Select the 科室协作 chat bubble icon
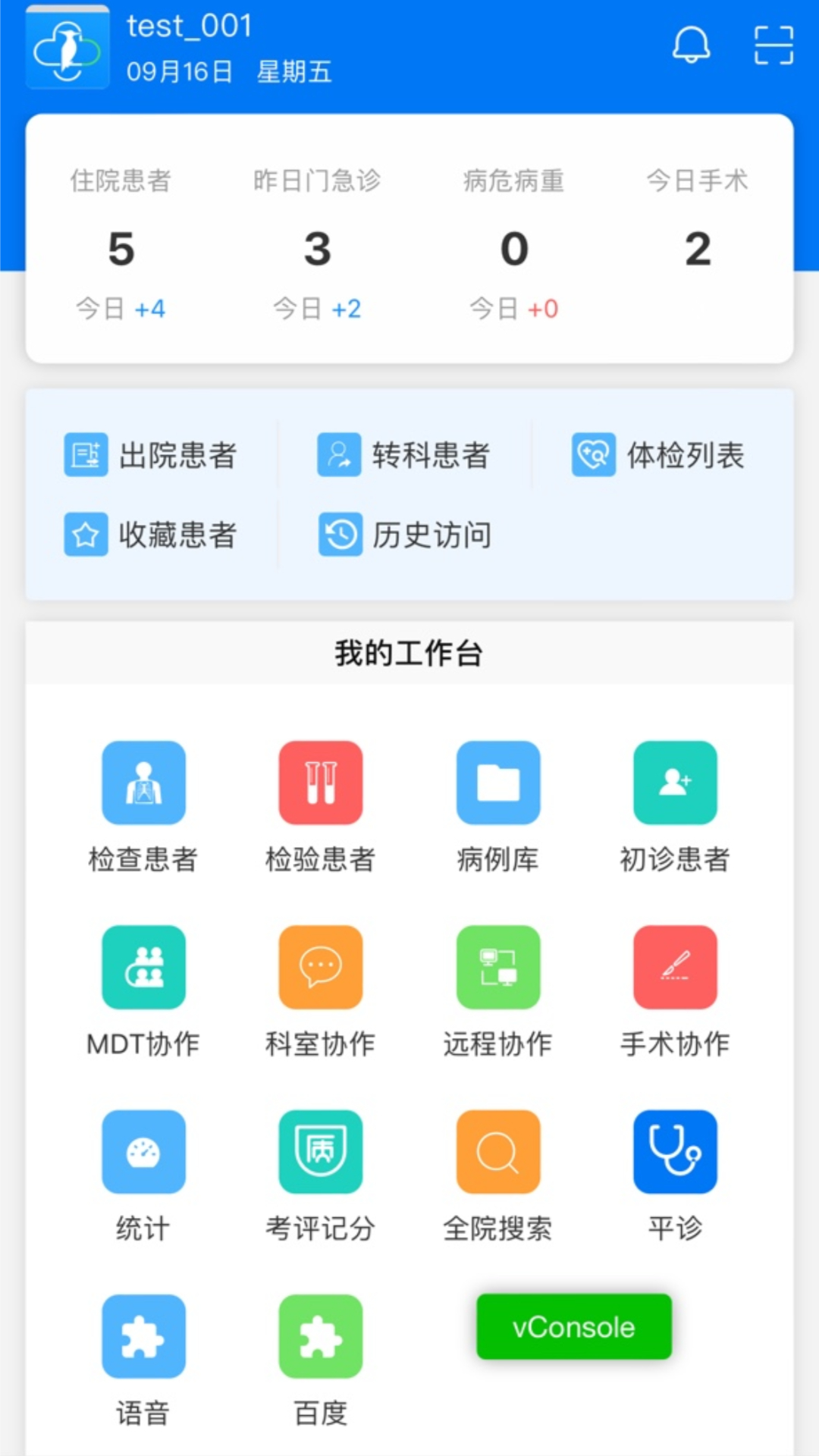The height and width of the screenshot is (1456, 819). pyautogui.click(x=321, y=968)
